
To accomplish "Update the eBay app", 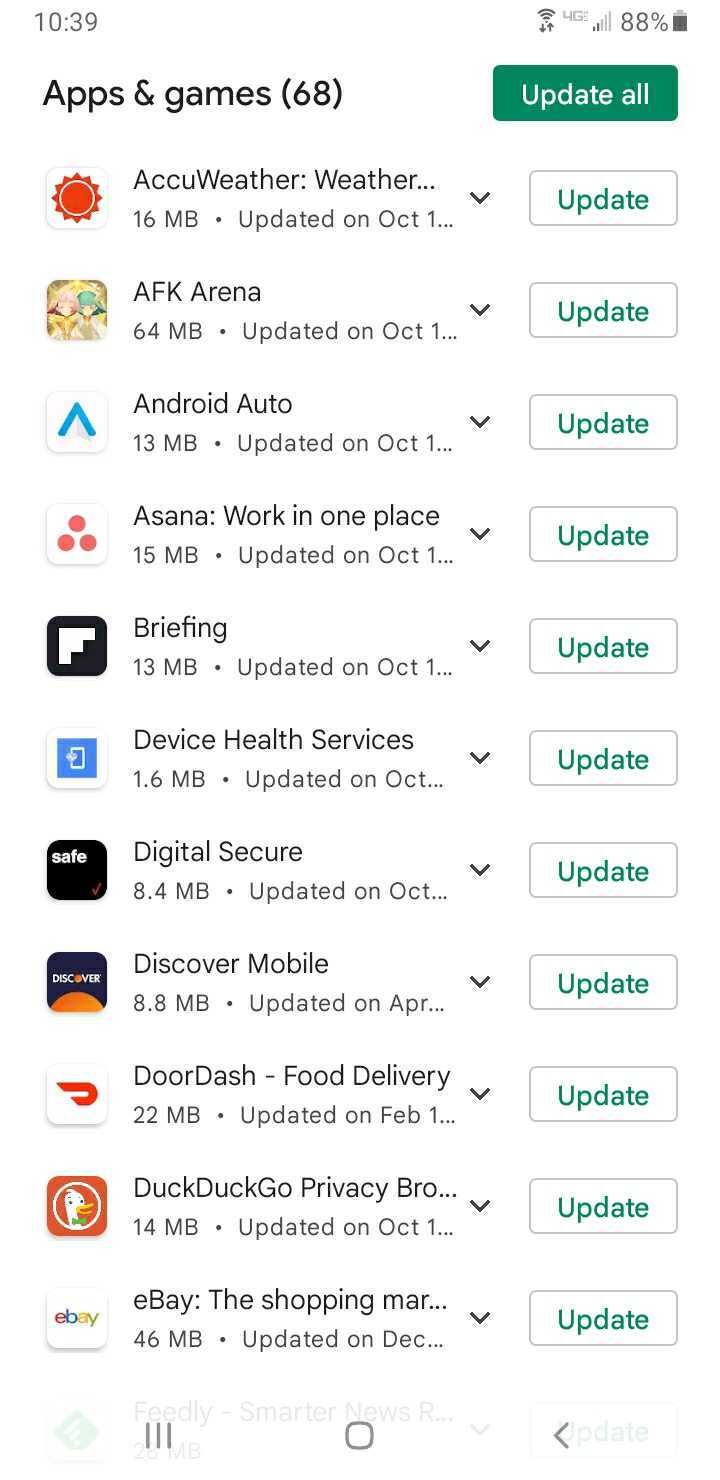I will [x=602, y=1319].
